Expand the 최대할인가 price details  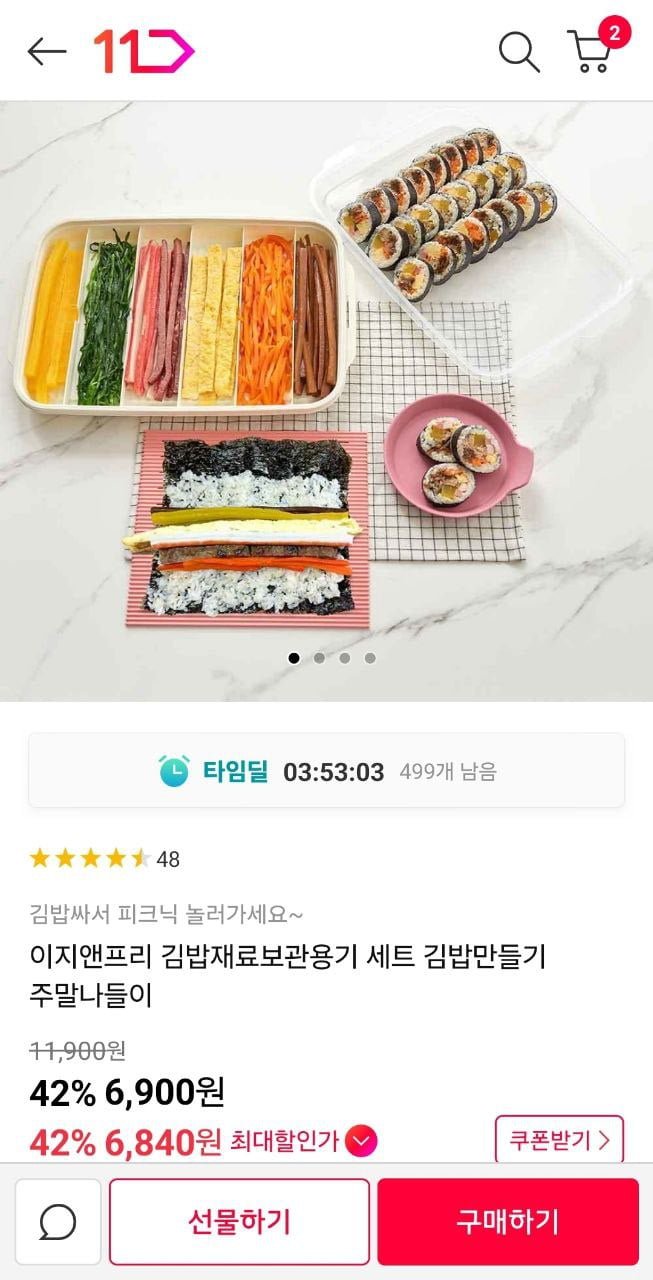[362, 1141]
